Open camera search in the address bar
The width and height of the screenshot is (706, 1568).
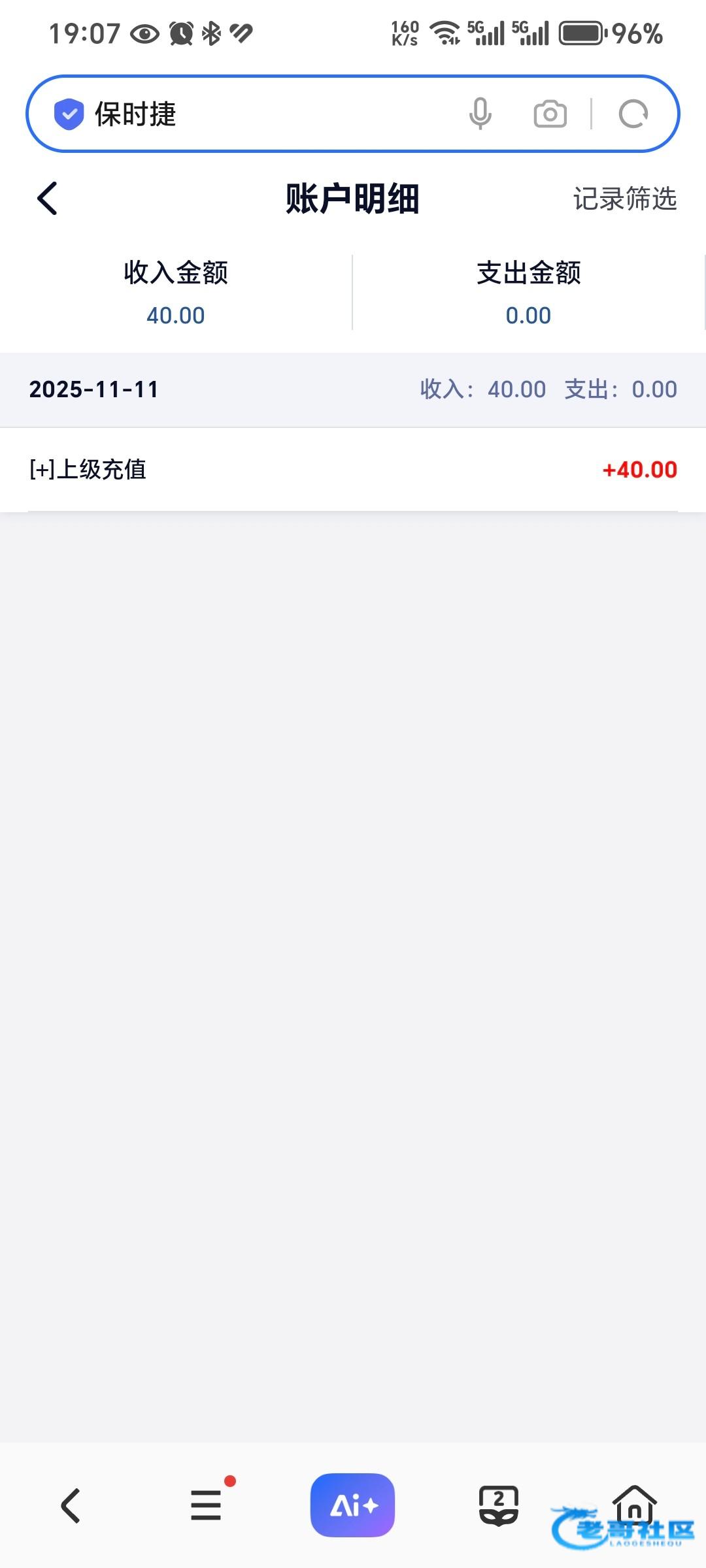[550, 114]
